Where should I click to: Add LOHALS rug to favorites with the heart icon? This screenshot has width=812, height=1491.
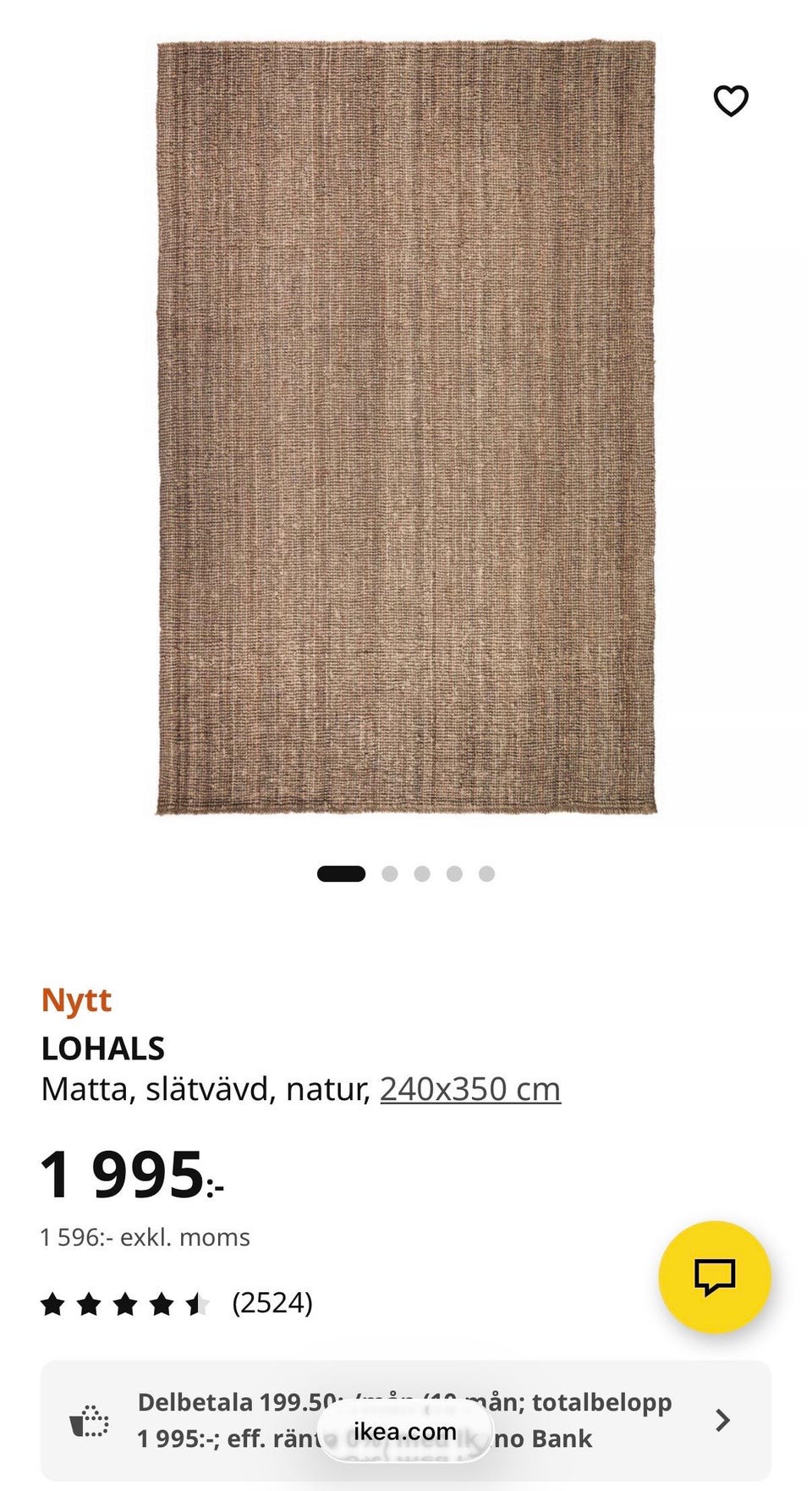tap(731, 101)
